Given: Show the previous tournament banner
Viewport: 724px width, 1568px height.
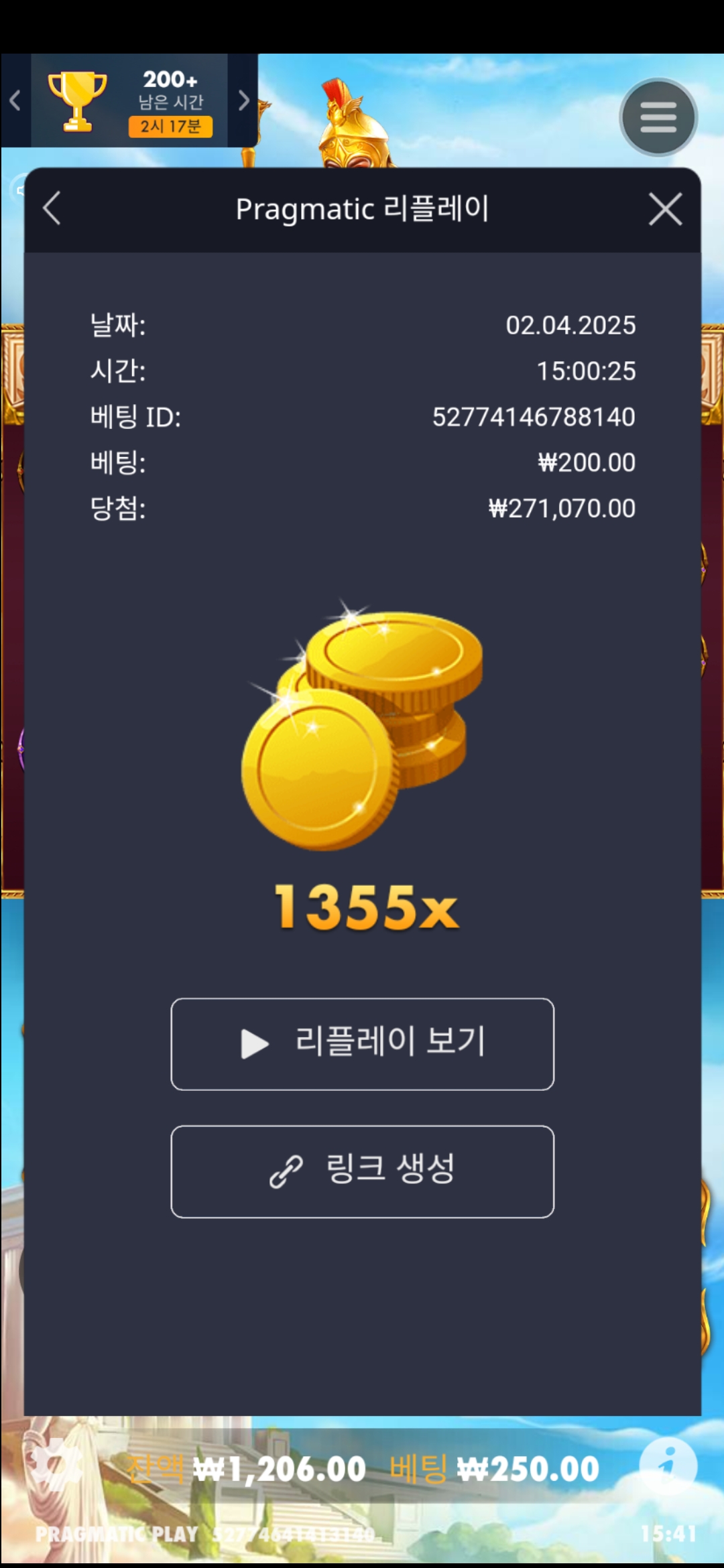Looking at the screenshot, I should coord(15,101).
